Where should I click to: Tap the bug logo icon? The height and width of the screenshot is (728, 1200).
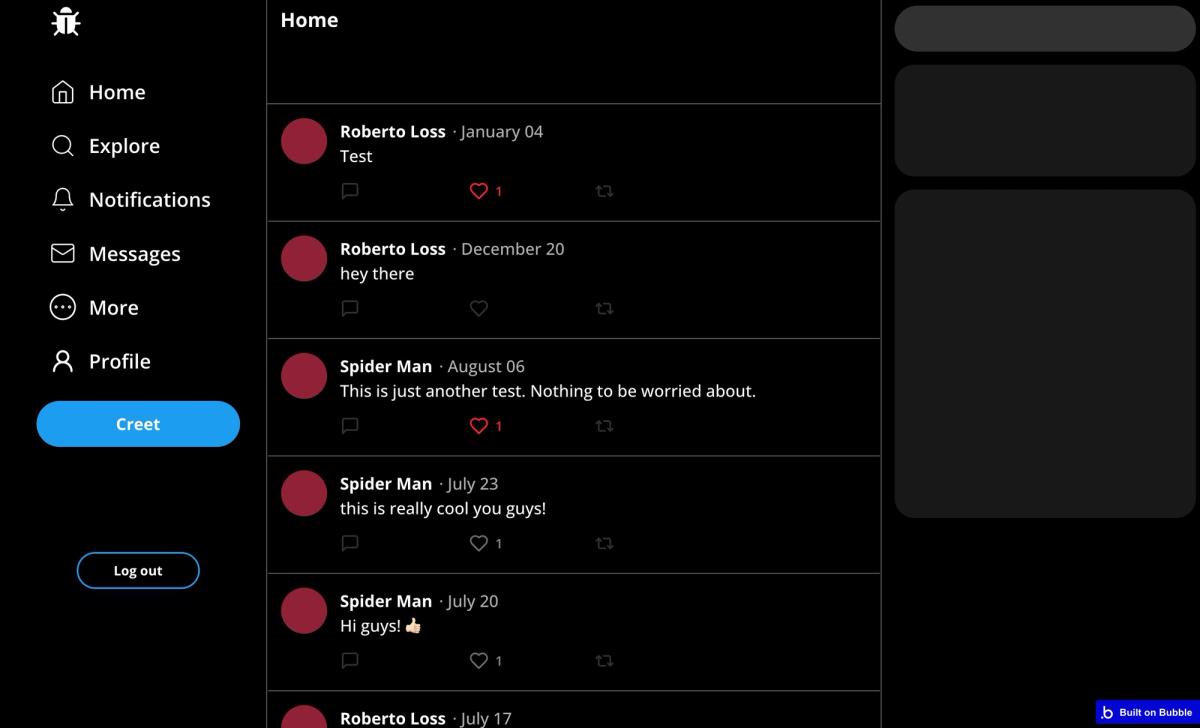point(66,22)
